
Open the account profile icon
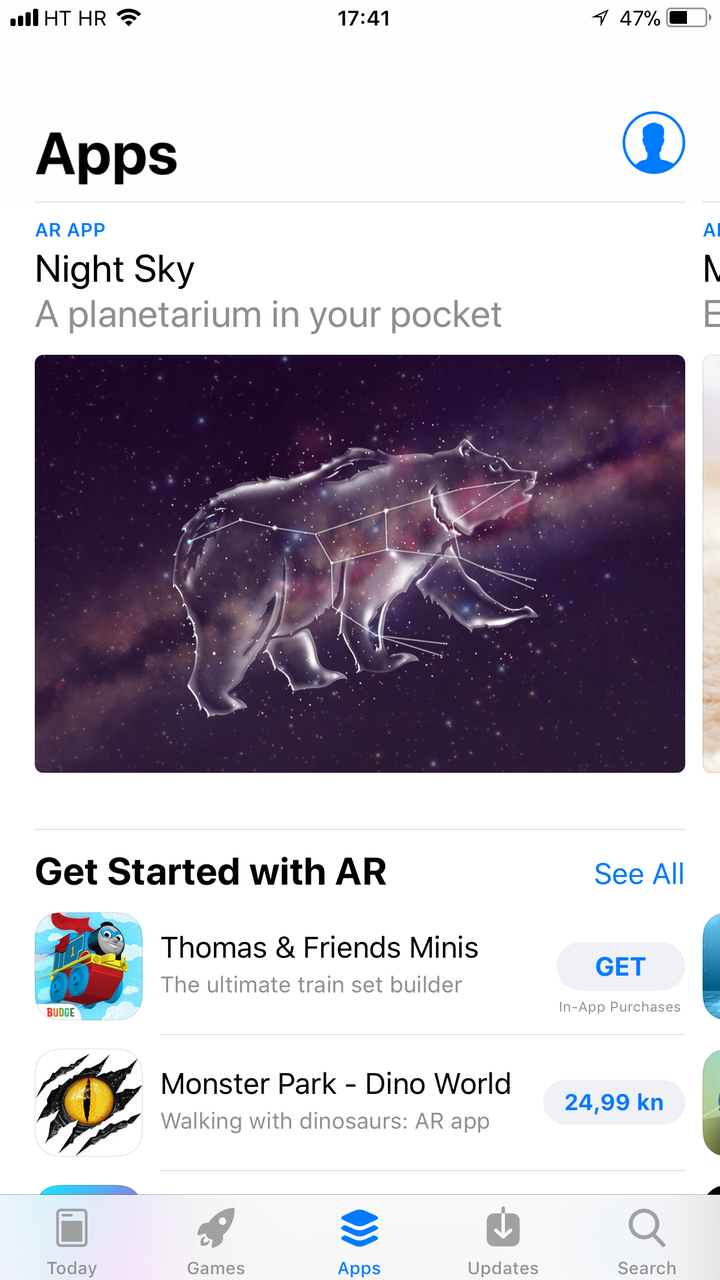[655, 143]
